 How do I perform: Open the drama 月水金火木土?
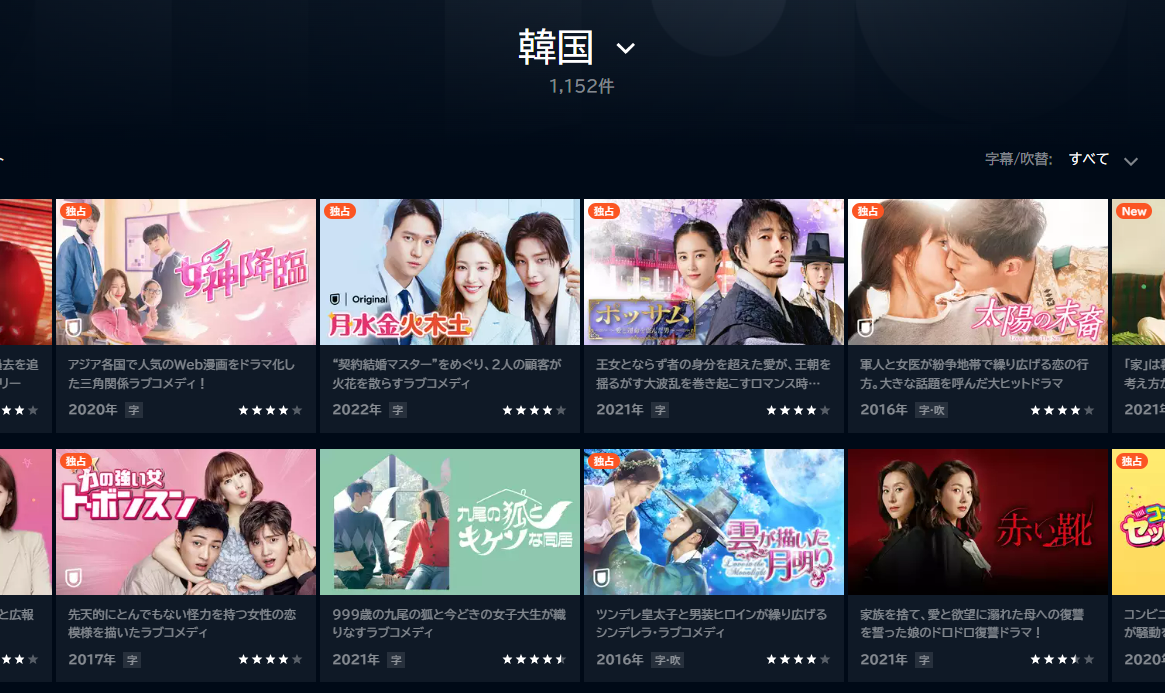[x=450, y=273]
